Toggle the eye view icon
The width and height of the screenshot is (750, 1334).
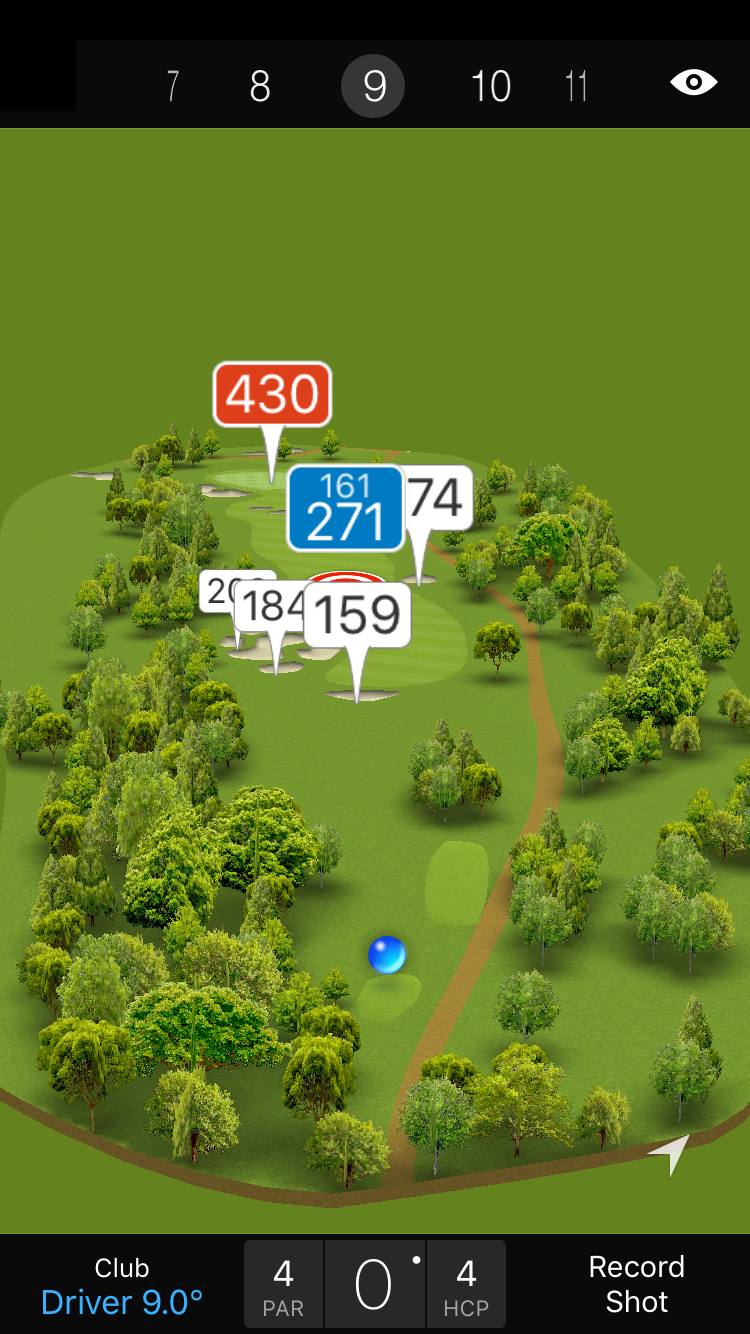coord(693,83)
